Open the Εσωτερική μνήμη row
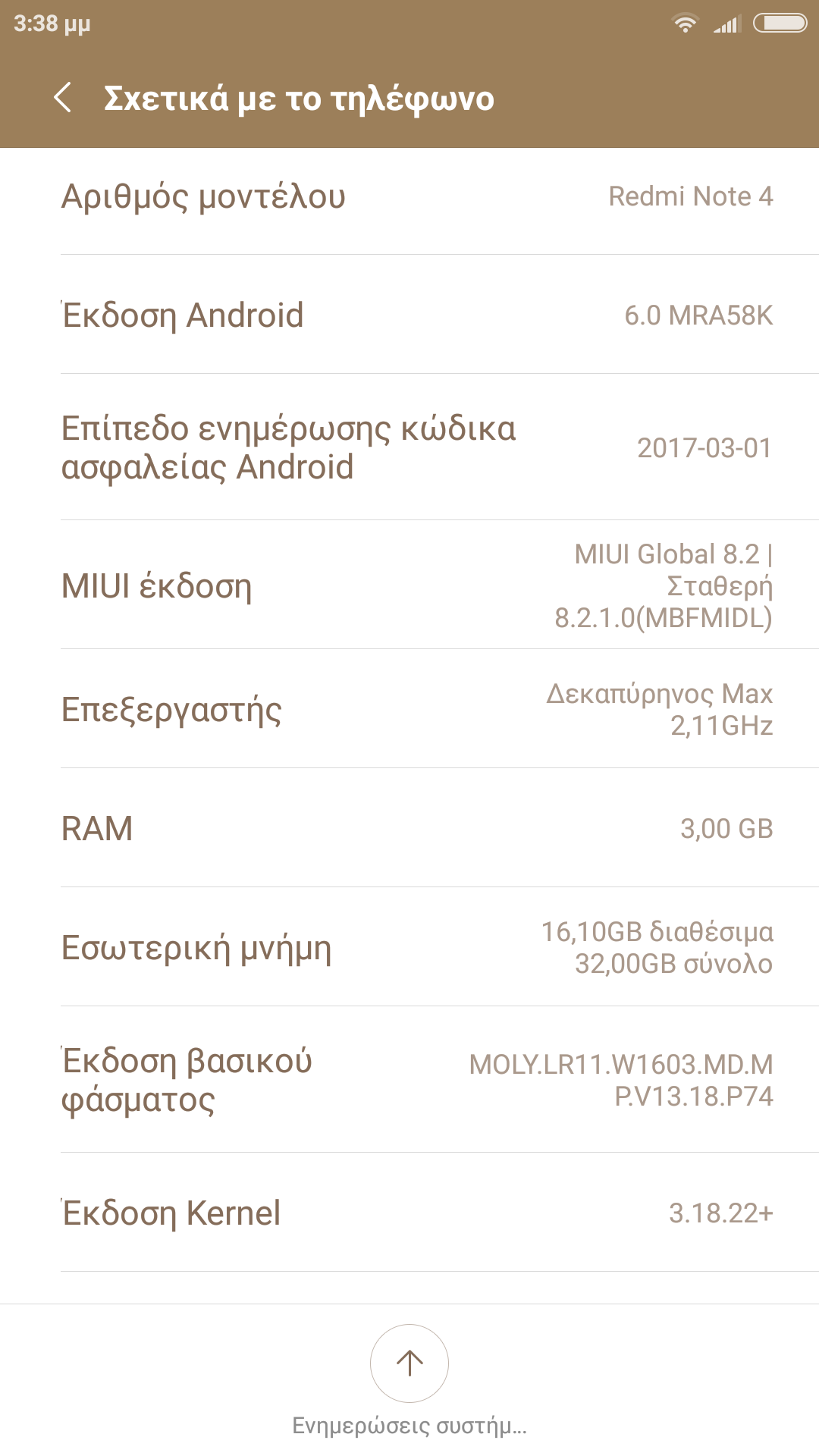This screenshot has width=819, height=1456. pyautogui.click(x=409, y=947)
